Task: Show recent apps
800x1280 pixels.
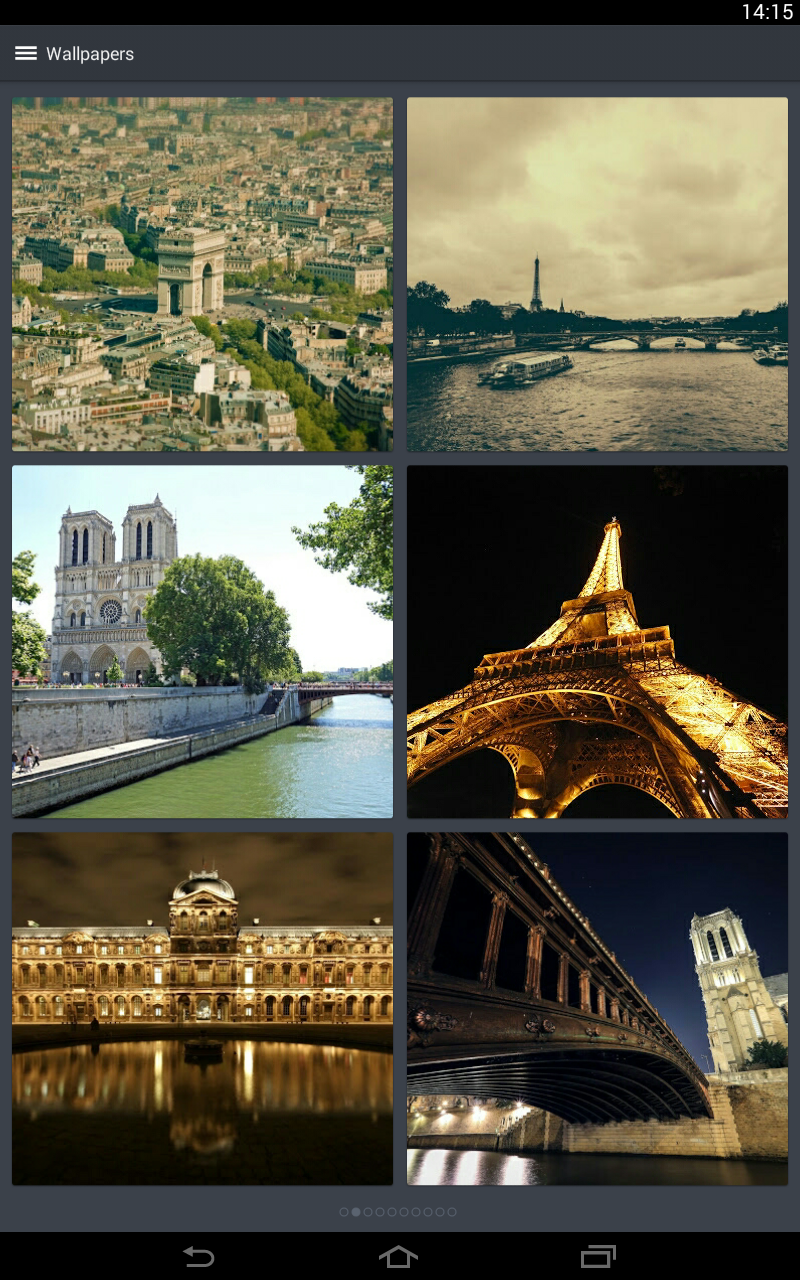Action: point(598,1257)
